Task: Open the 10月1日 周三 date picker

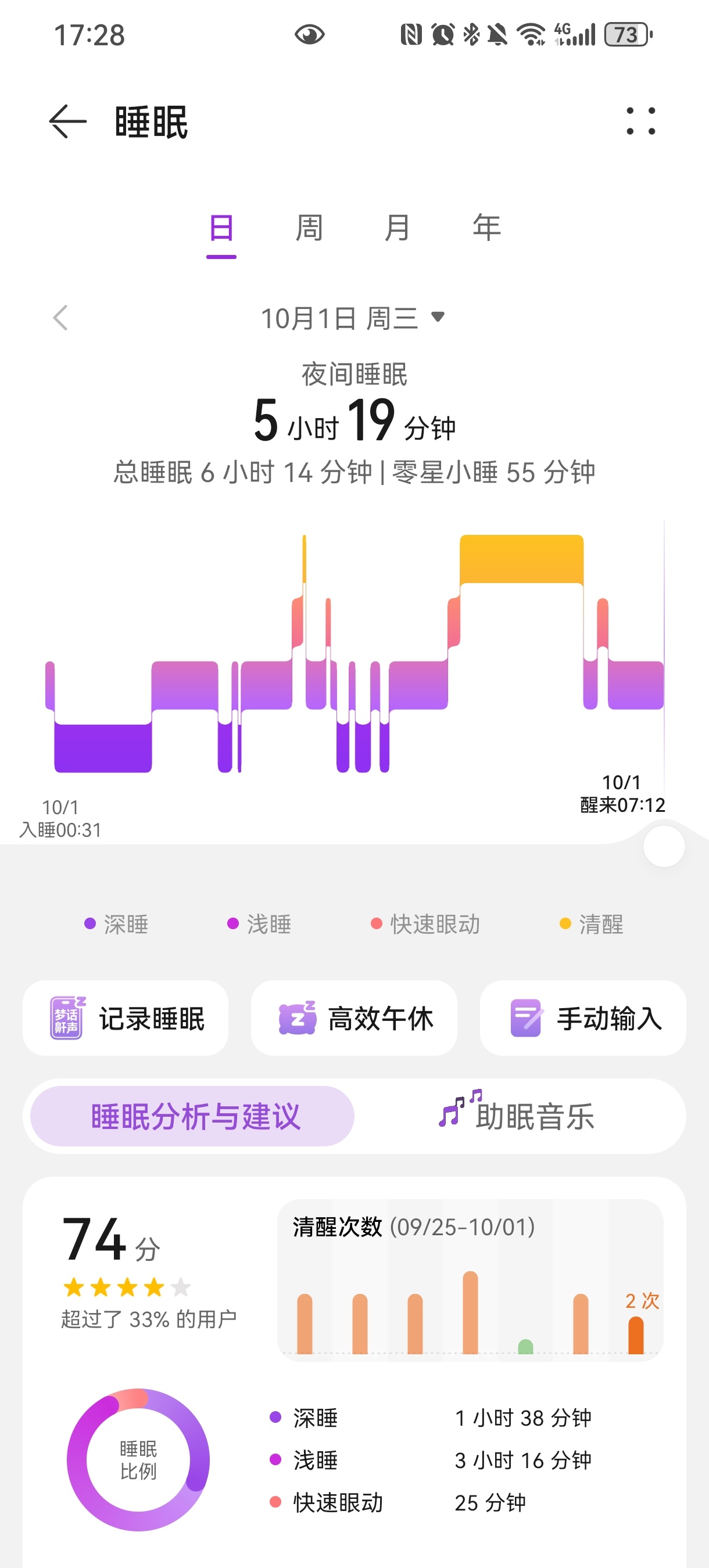Action: 353,318
